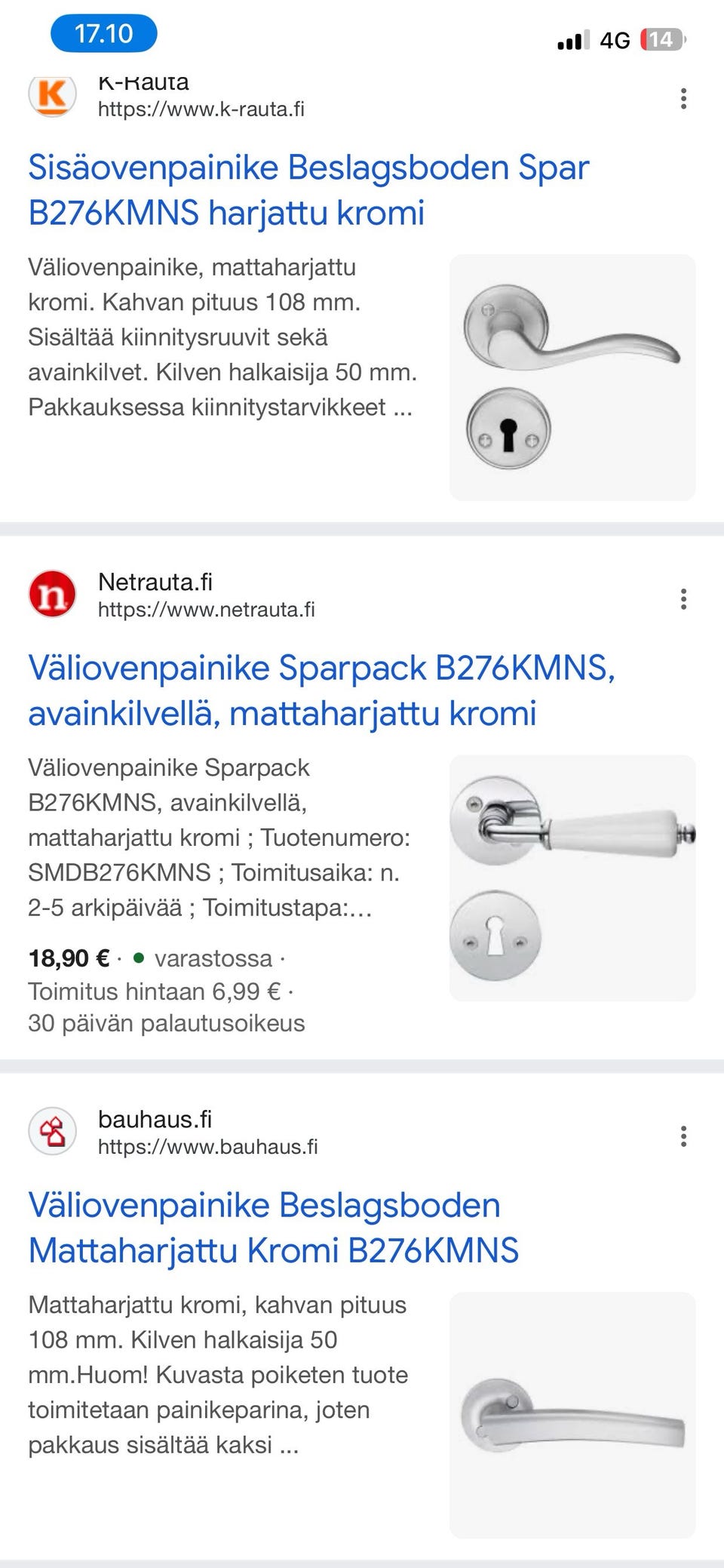Click the K-Rauta site favicon

(52, 95)
